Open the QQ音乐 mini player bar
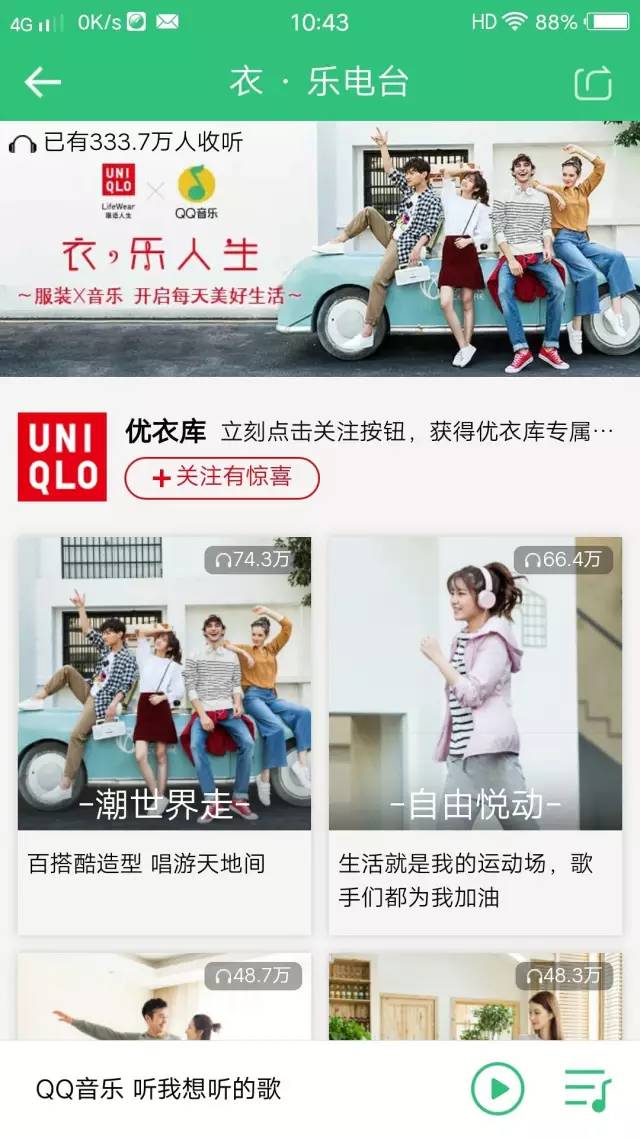 point(320,1089)
